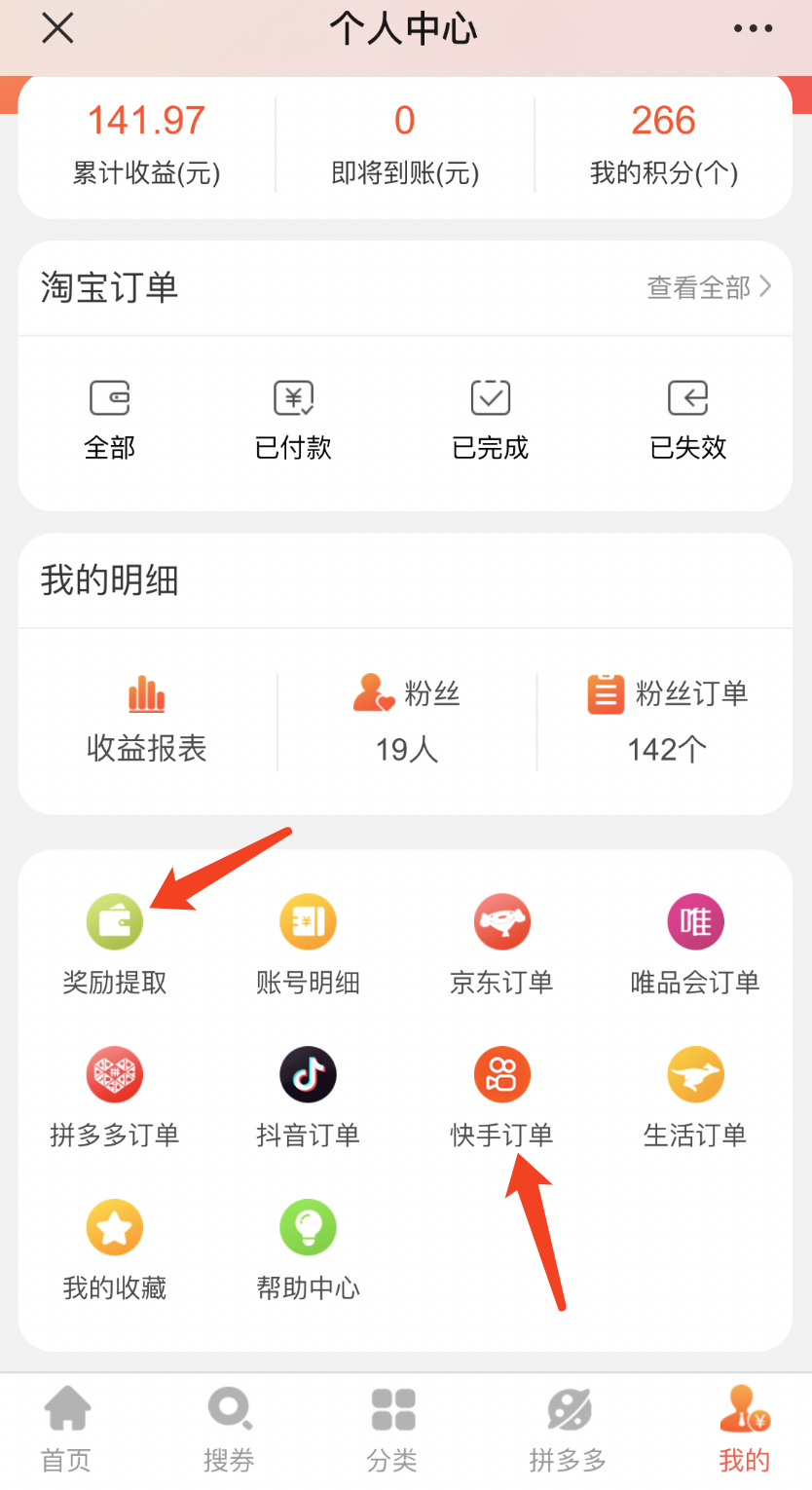This screenshot has width=812, height=1490.
Task: Open the three-dot overflow menu
Action: point(753,29)
